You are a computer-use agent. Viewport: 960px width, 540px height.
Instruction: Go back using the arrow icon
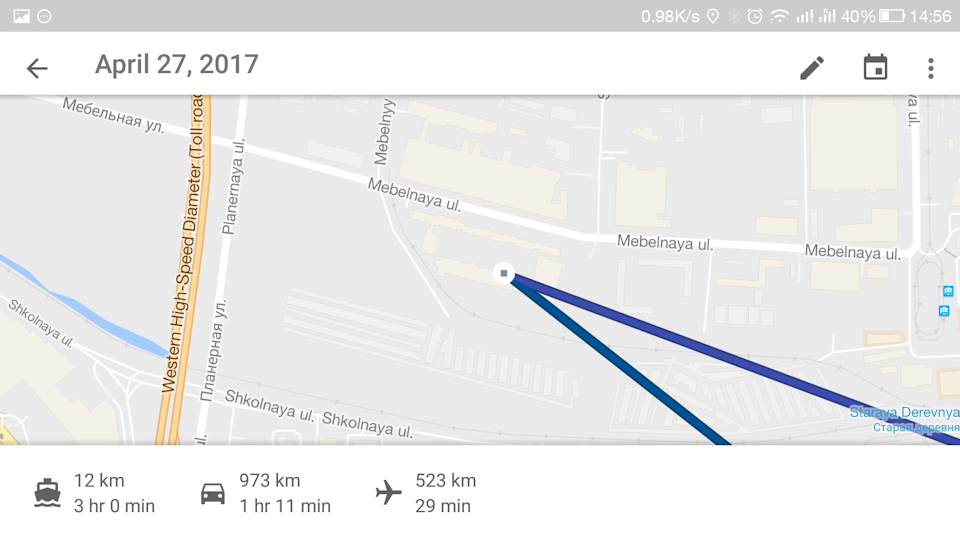37,68
